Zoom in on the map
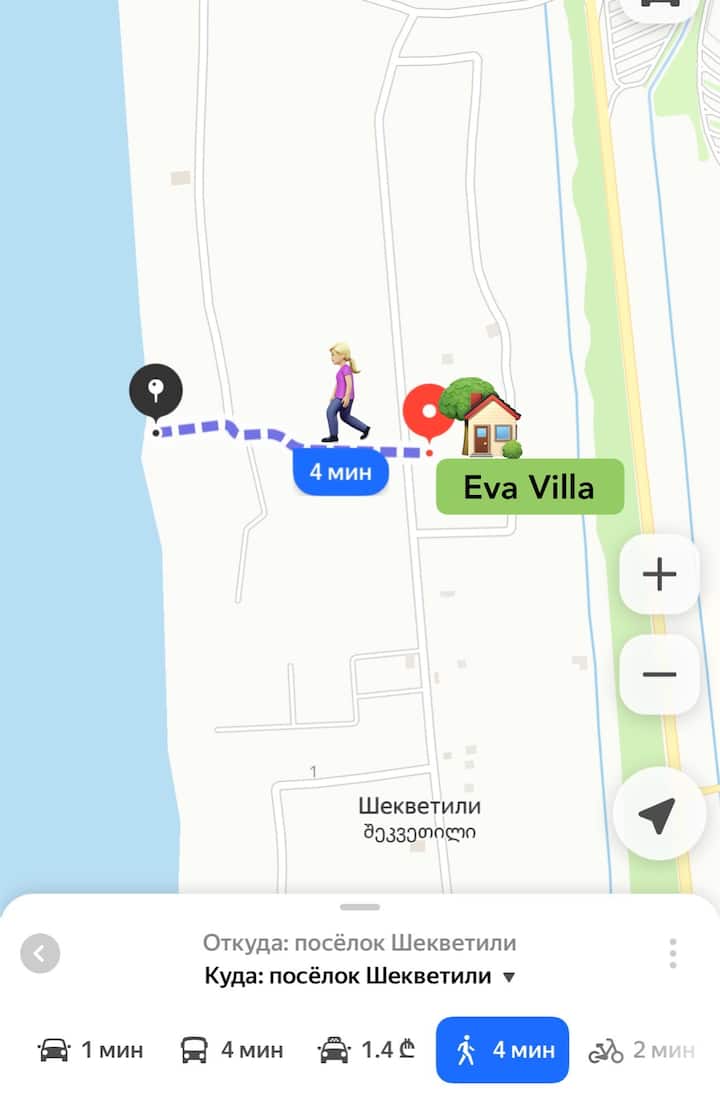The image size is (720, 1103). [659, 574]
